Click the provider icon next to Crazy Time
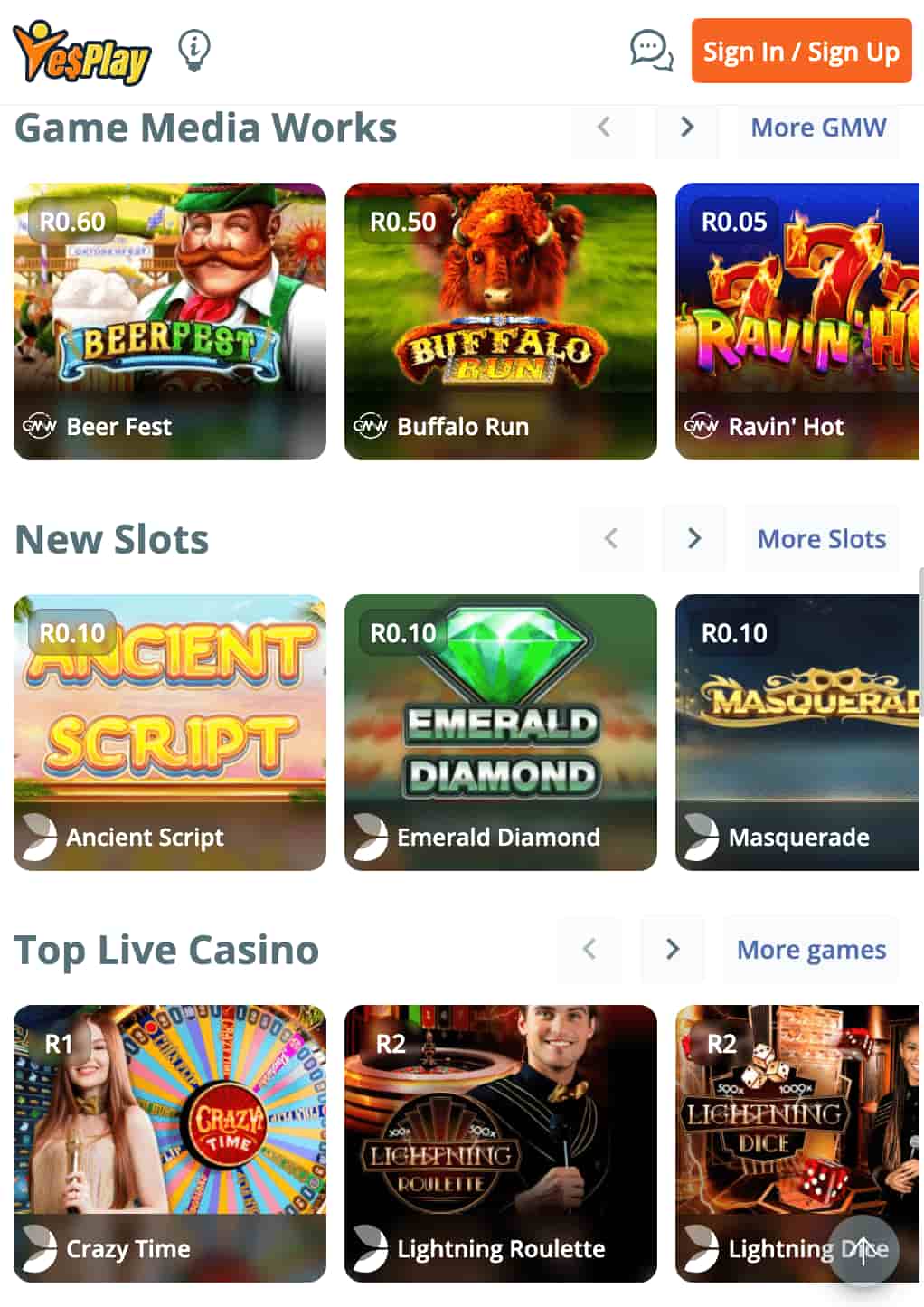The height and width of the screenshot is (1307, 924). click(40, 1249)
